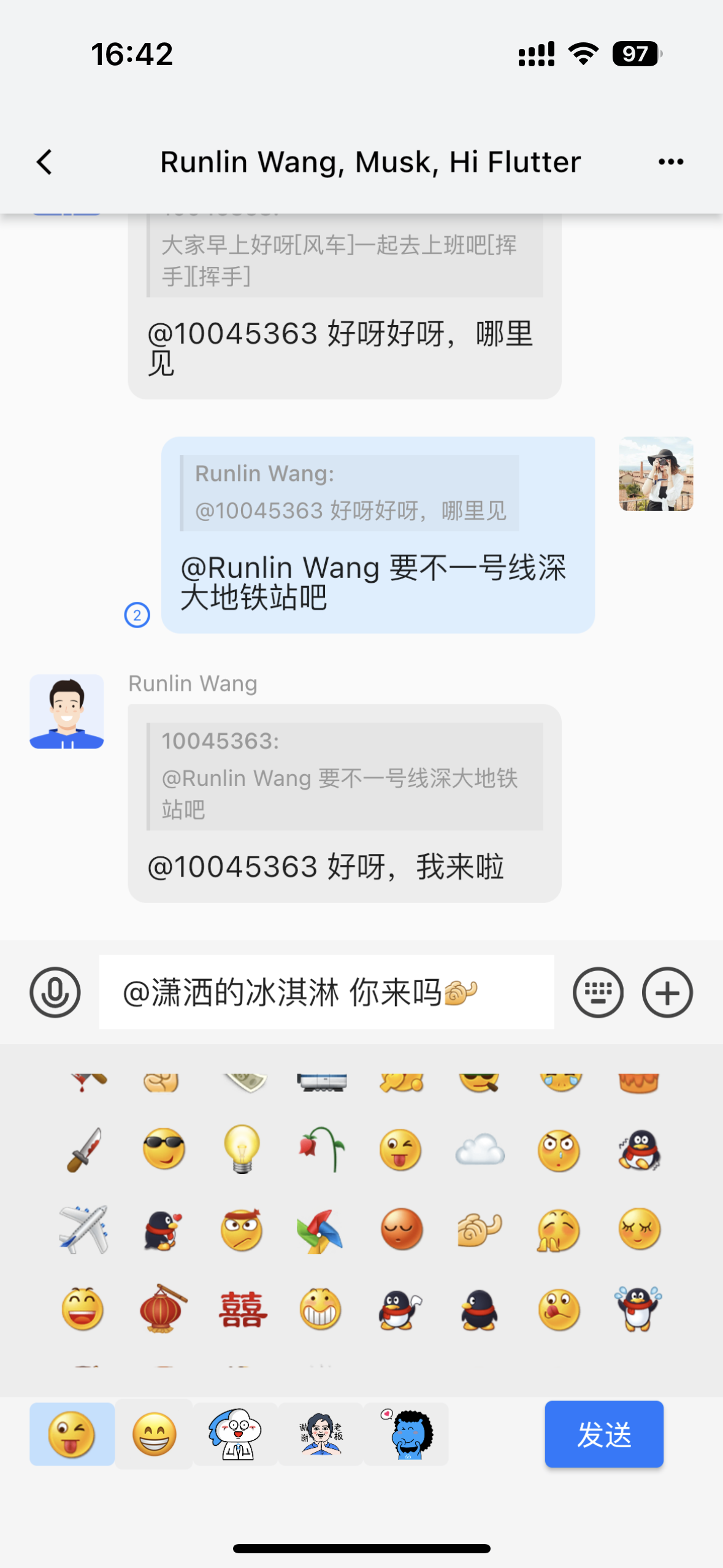Insert the light bulb emoji

coord(242,1148)
